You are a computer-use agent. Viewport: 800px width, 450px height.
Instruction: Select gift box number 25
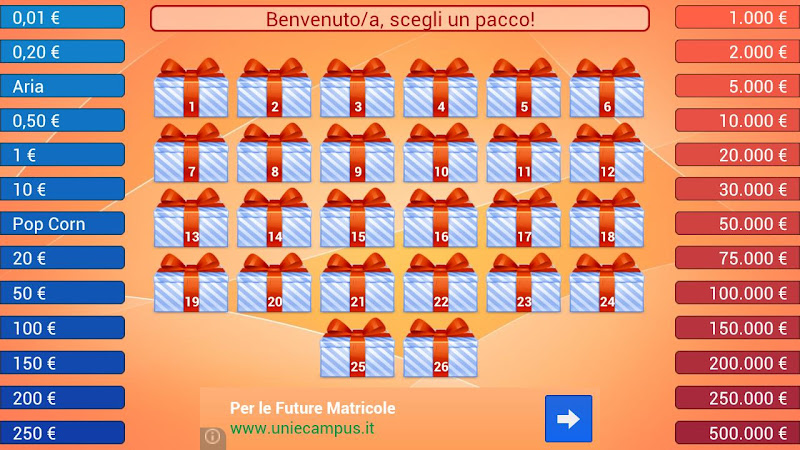click(357, 349)
